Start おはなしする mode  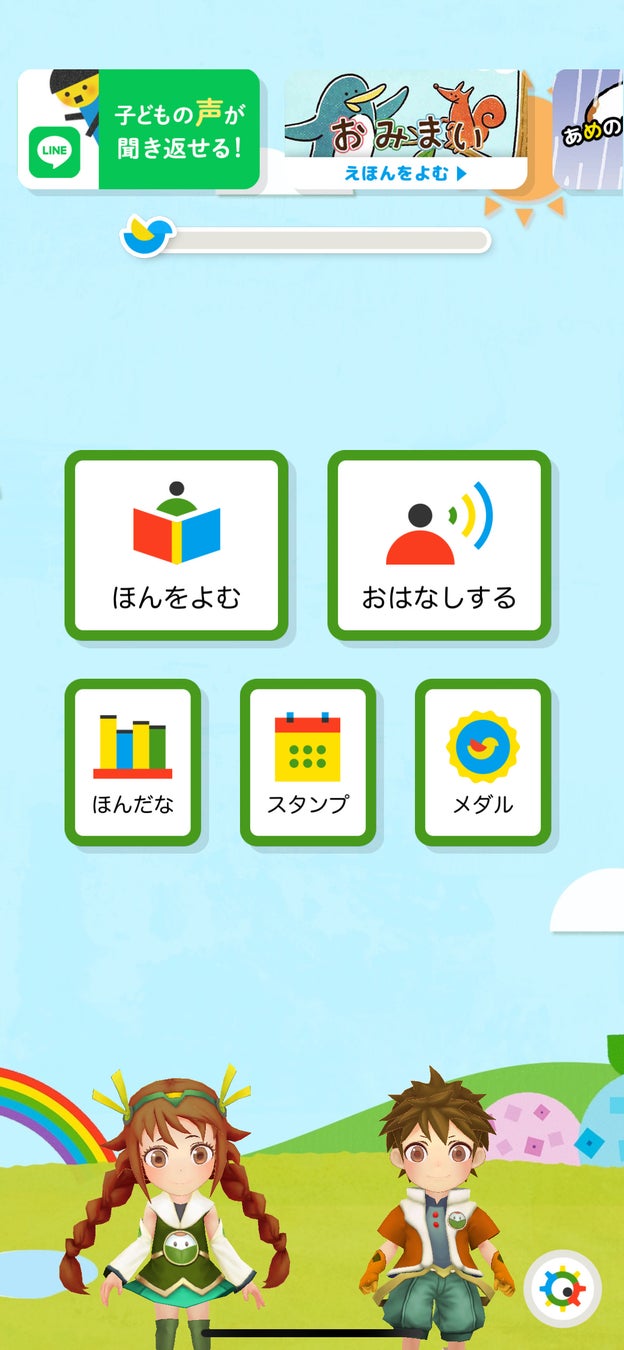coord(439,545)
